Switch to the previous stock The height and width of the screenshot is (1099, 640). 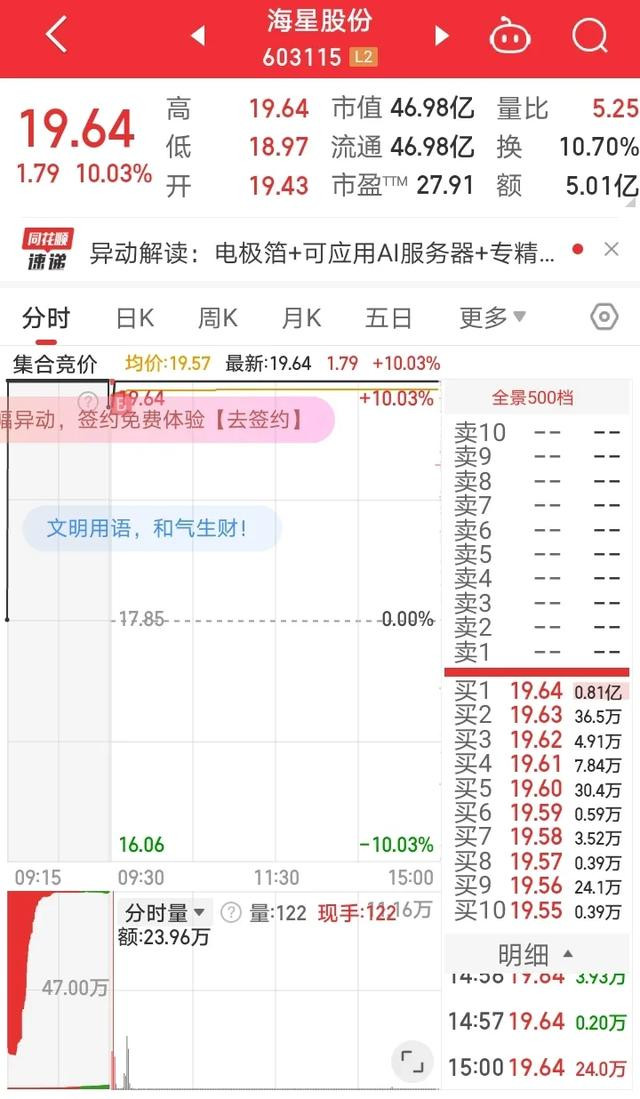point(198,36)
